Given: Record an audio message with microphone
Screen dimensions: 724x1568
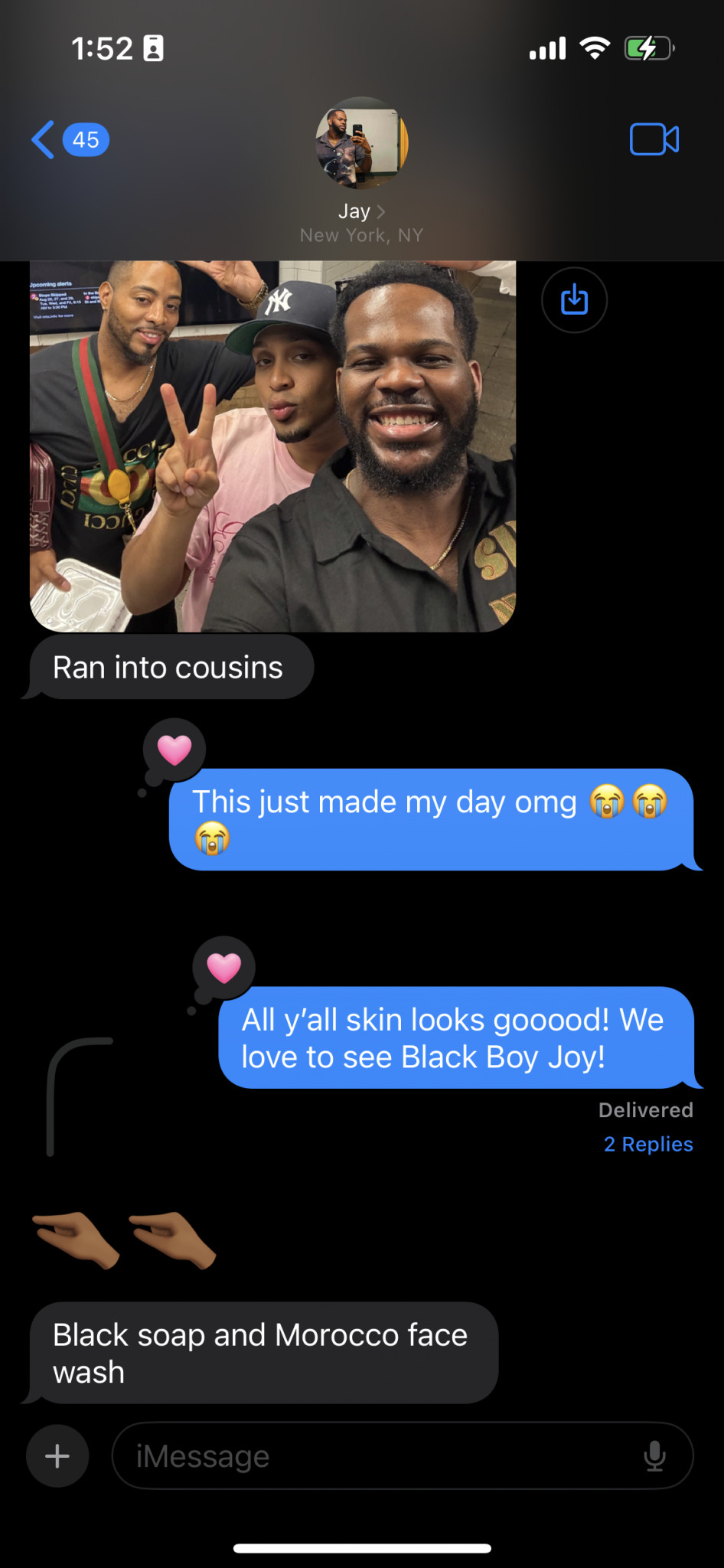Looking at the screenshot, I should pyautogui.click(x=654, y=1455).
